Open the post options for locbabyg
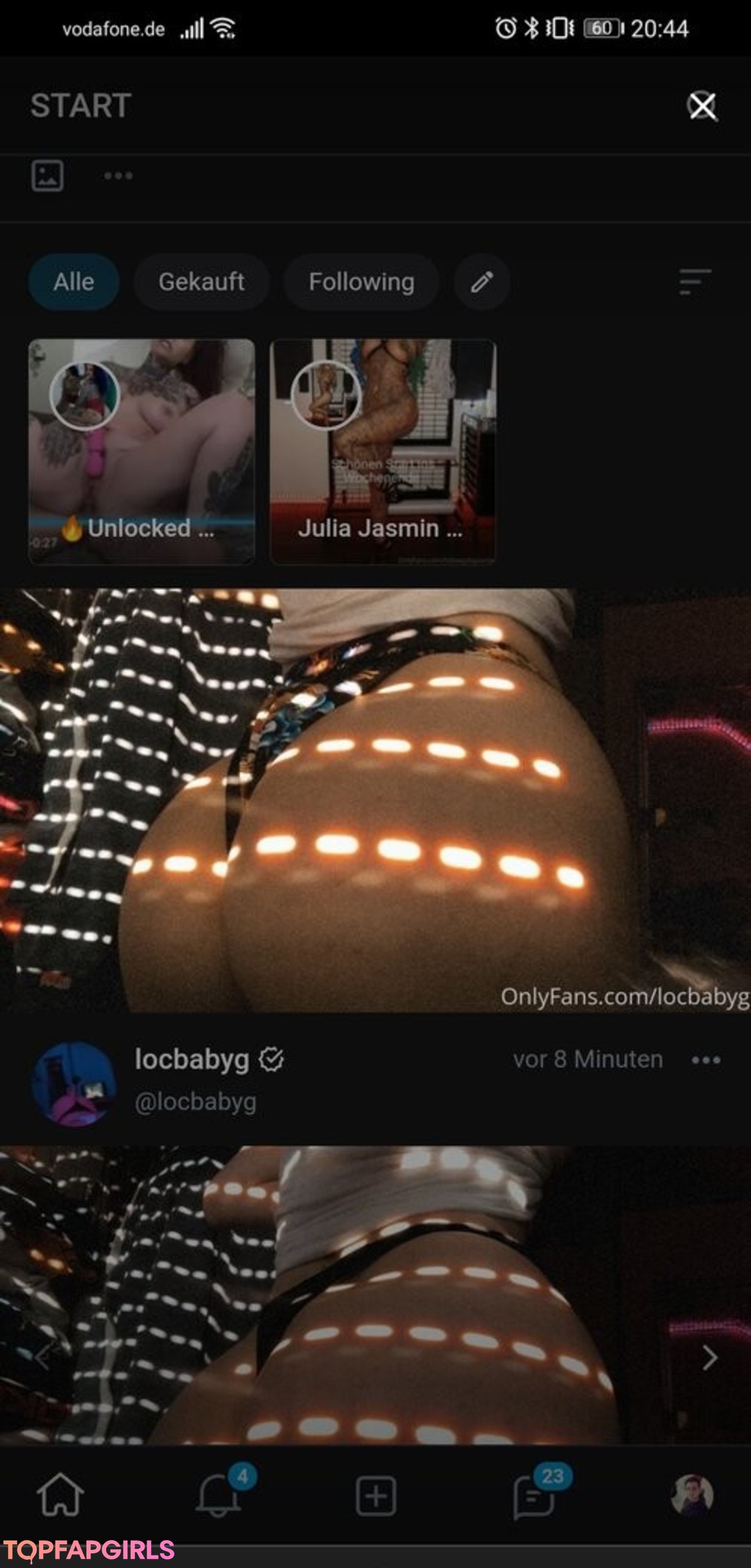The image size is (751, 1568). coord(706,1060)
